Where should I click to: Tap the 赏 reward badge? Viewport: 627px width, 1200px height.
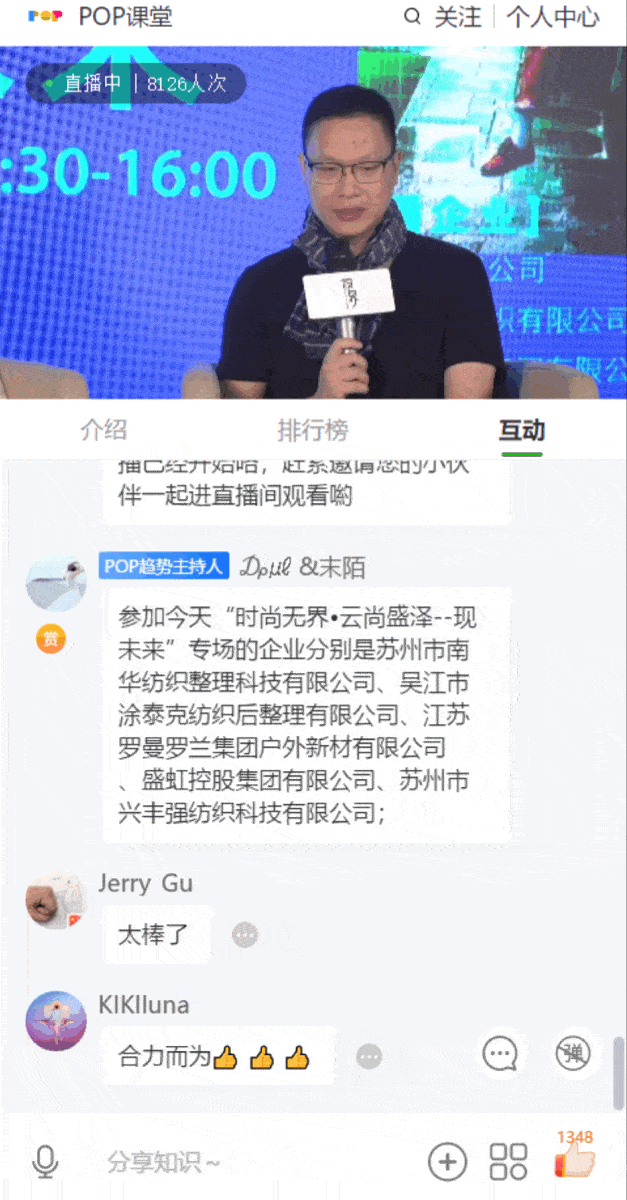pos(51,639)
